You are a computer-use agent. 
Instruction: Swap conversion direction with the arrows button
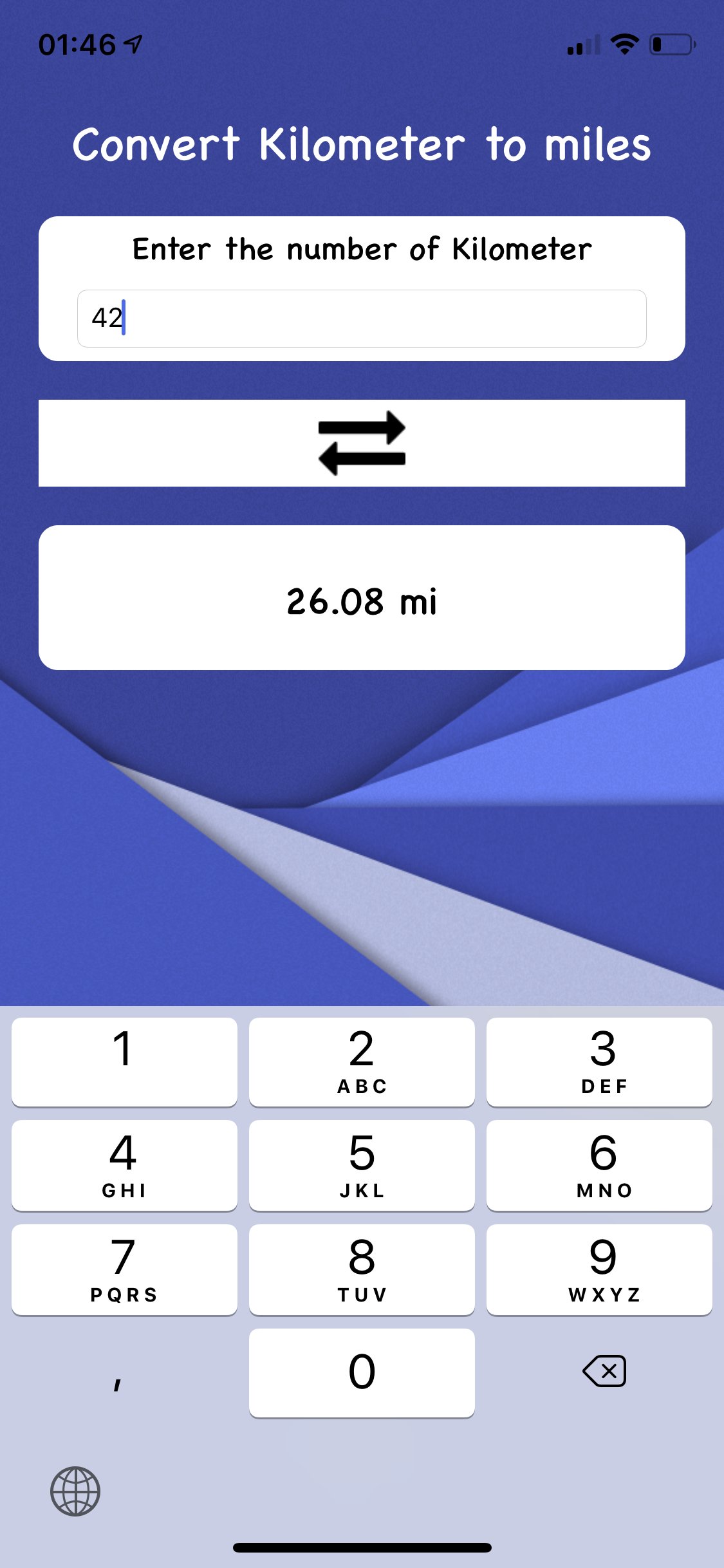362,443
